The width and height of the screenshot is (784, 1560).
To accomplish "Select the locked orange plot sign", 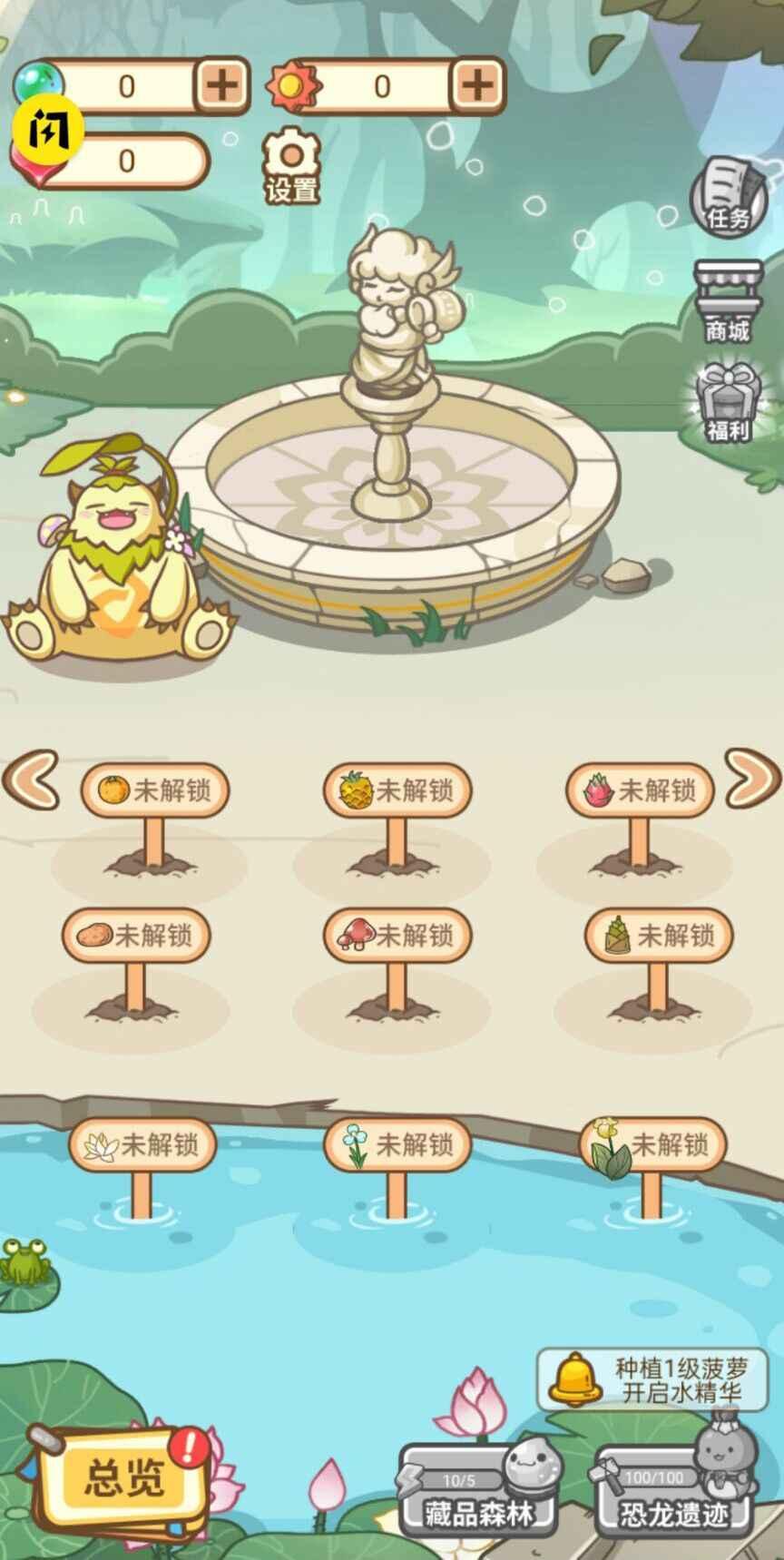I will (x=154, y=790).
